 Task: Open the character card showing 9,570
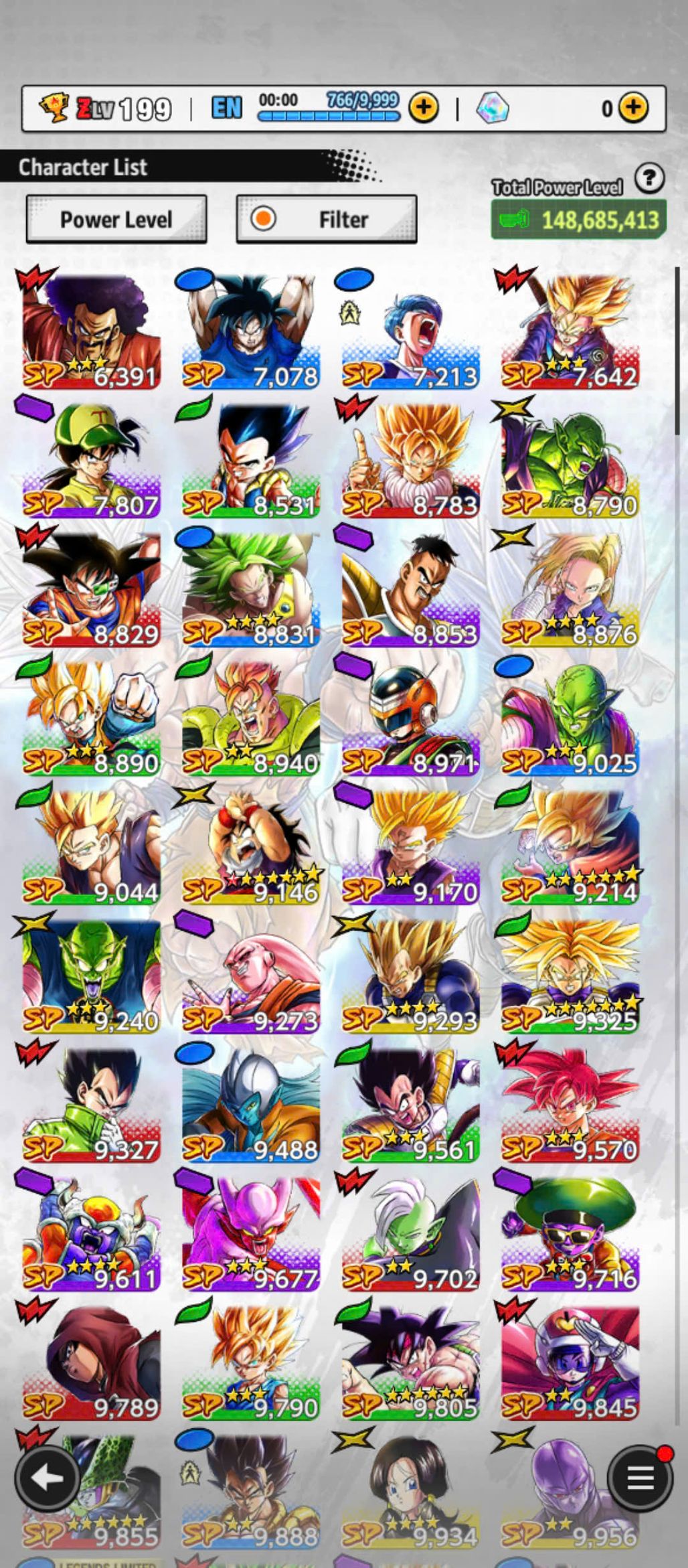tap(570, 1105)
